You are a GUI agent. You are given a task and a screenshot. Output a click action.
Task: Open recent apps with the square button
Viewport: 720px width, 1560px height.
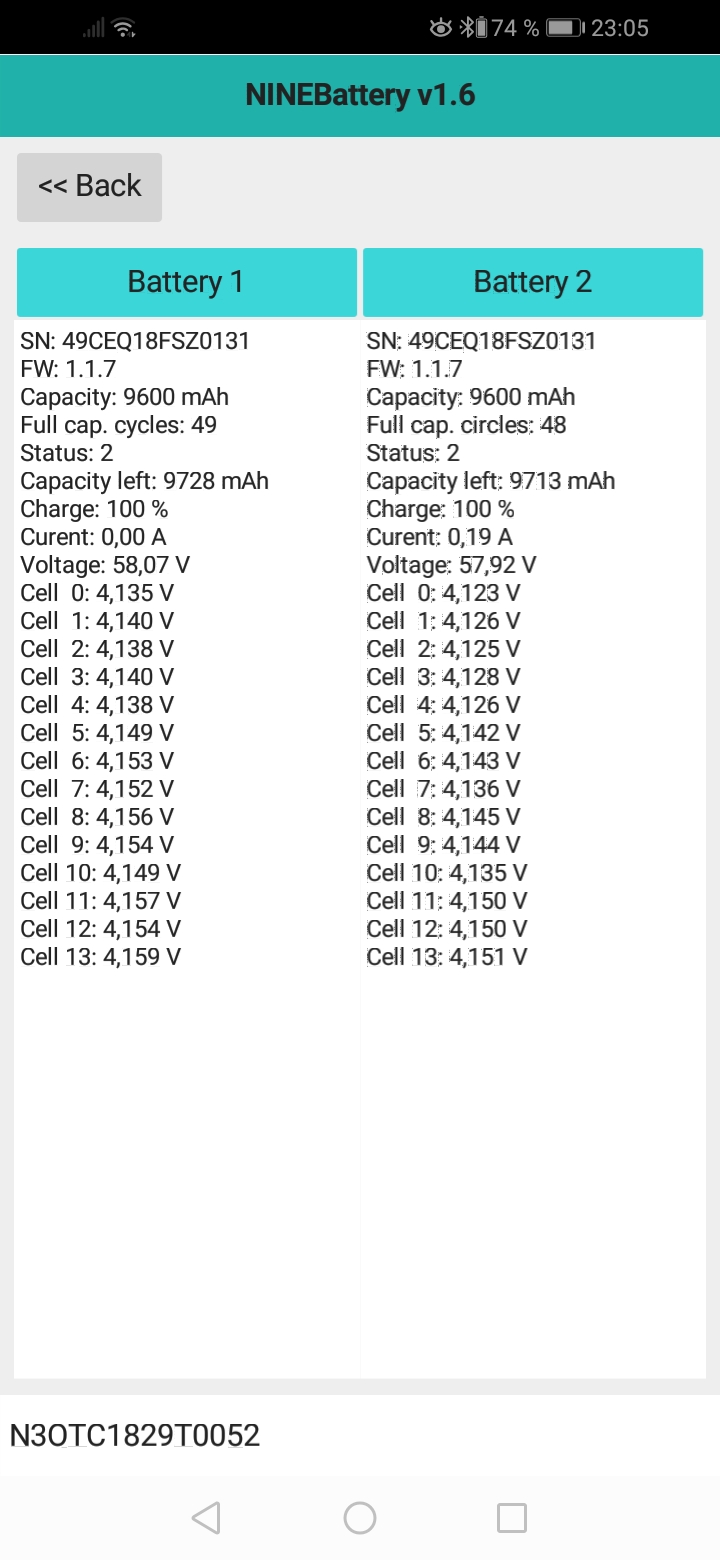[512, 1518]
